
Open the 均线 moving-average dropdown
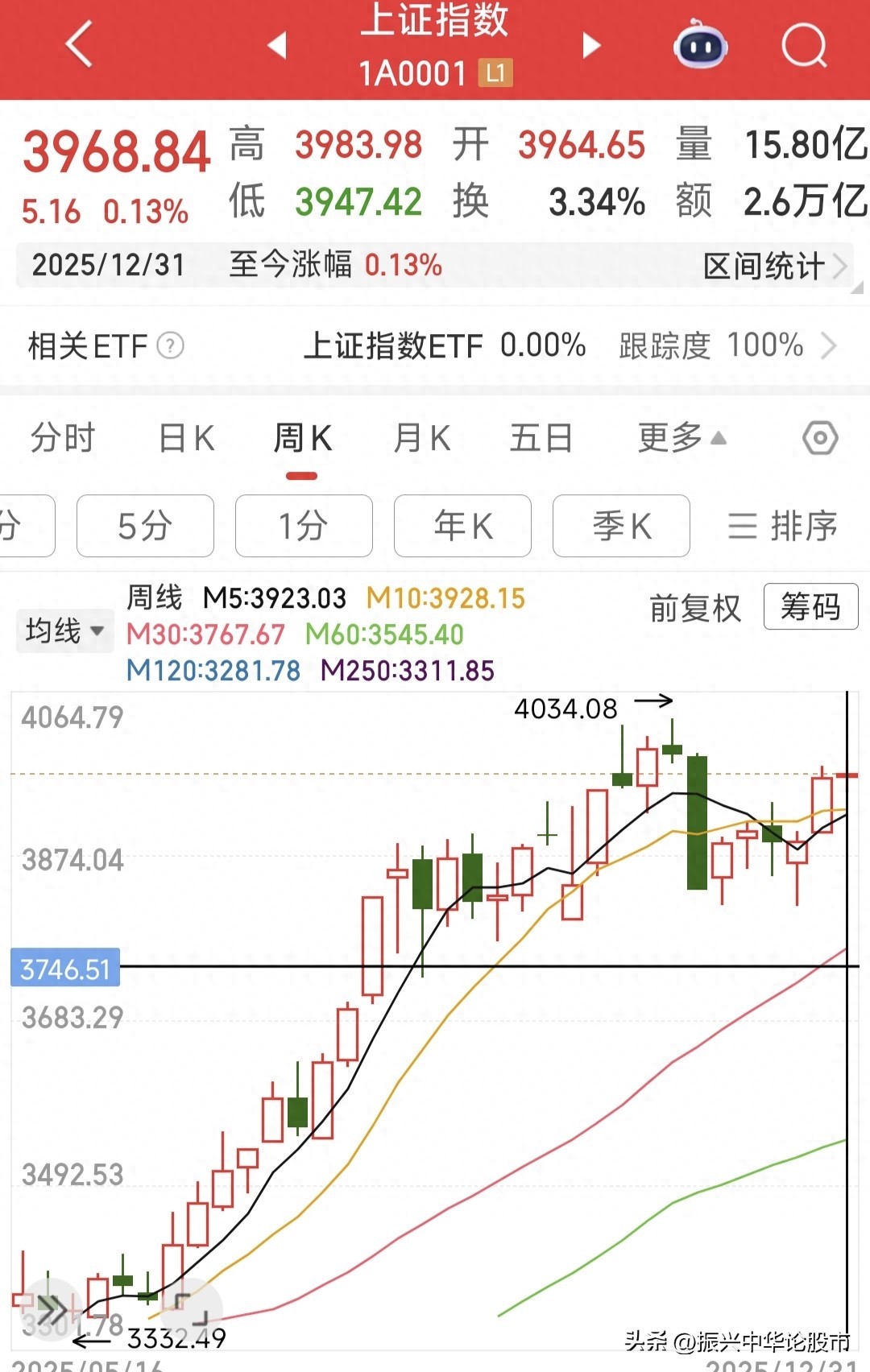[x=64, y=631]
